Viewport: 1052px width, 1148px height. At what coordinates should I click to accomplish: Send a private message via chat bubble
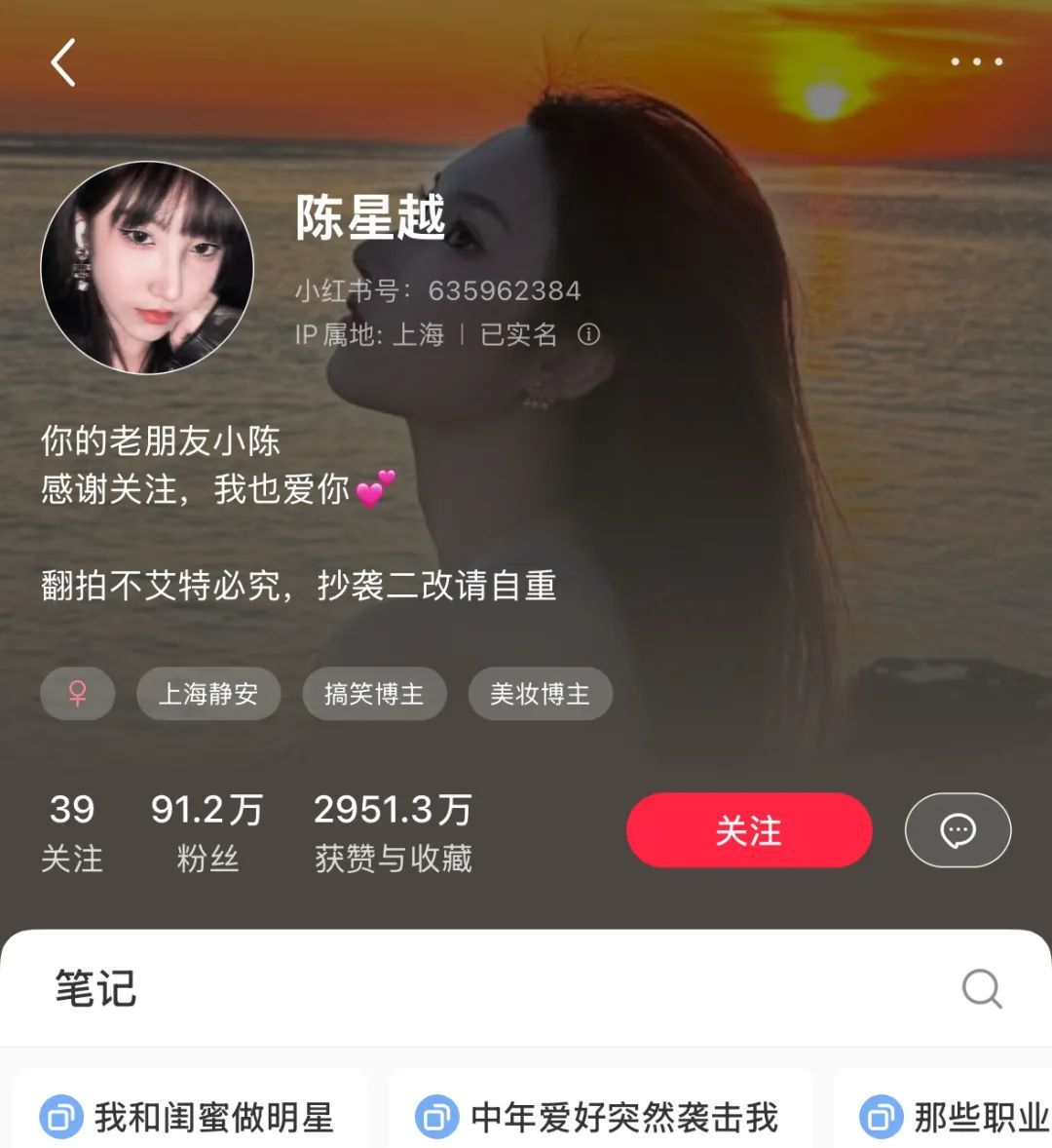(958, 830)
